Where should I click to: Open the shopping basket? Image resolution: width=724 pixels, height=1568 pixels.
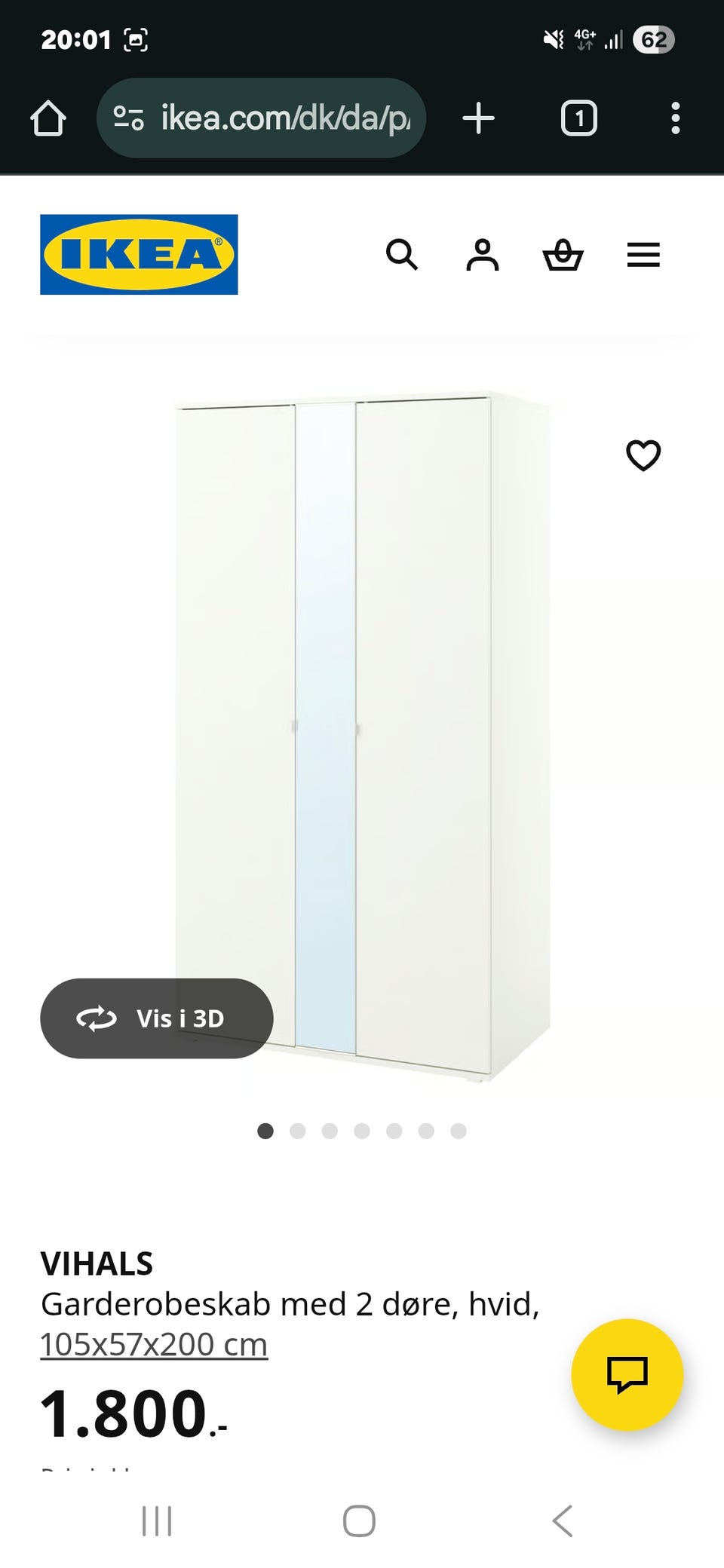[x=563, y=255]
